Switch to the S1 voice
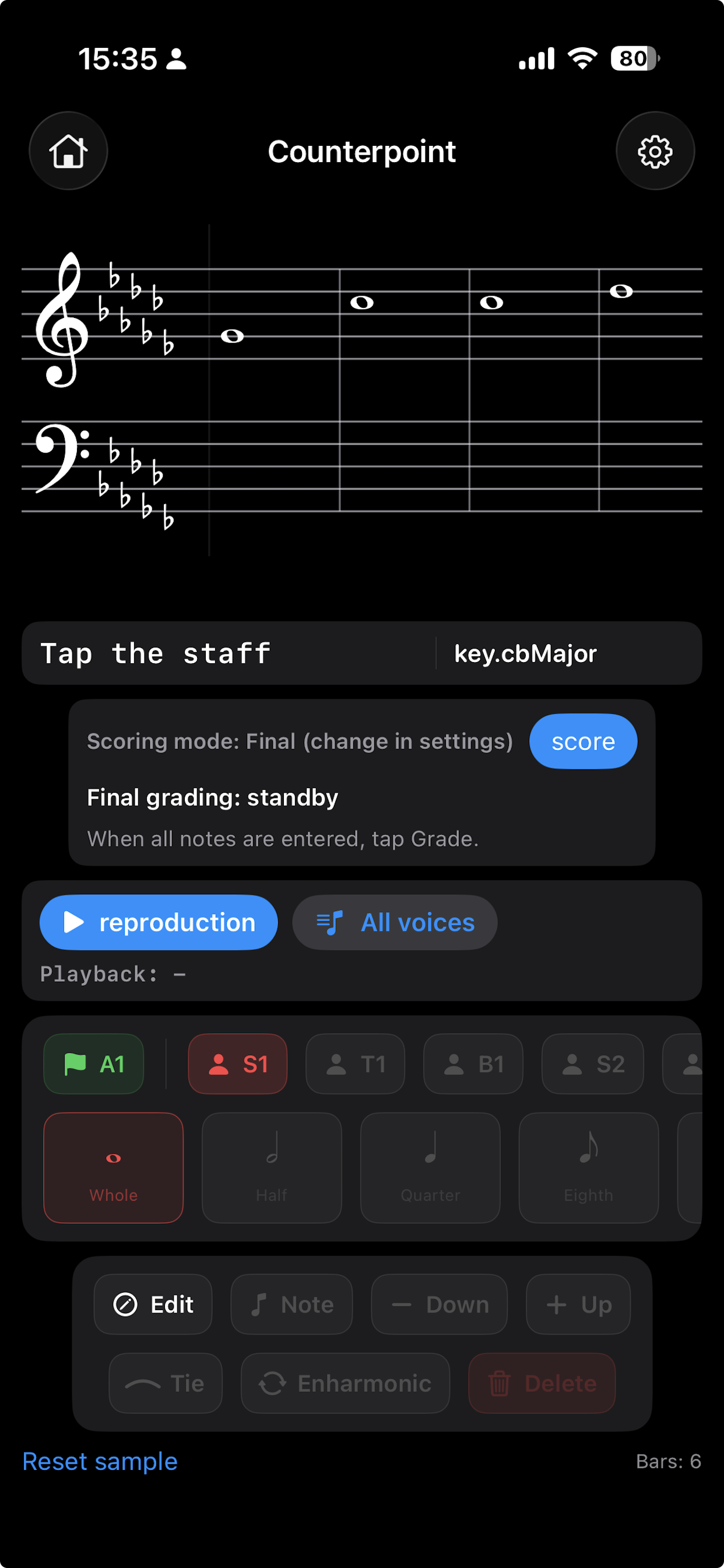Viewport: 724px width, 1568px height. (237, 1064)
